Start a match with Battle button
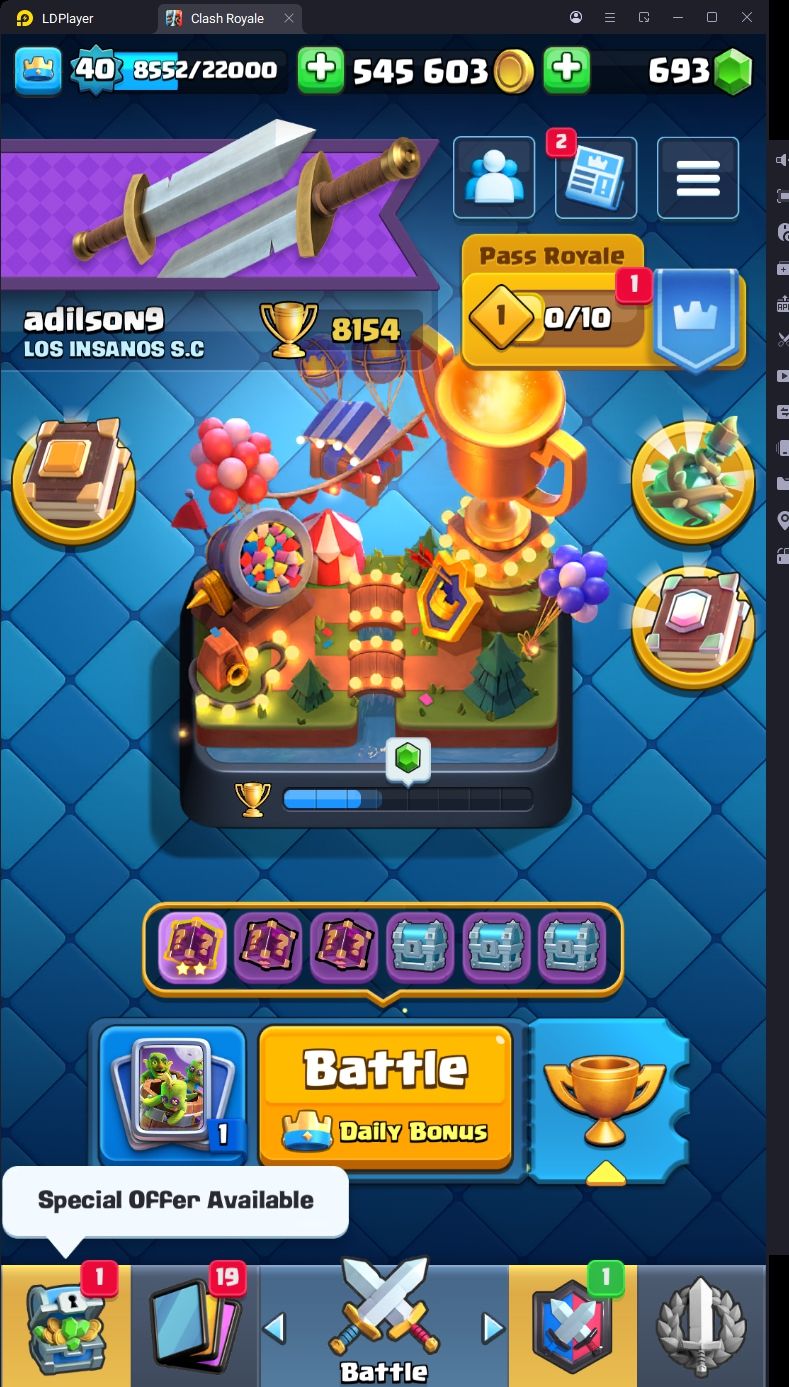 386,1094
